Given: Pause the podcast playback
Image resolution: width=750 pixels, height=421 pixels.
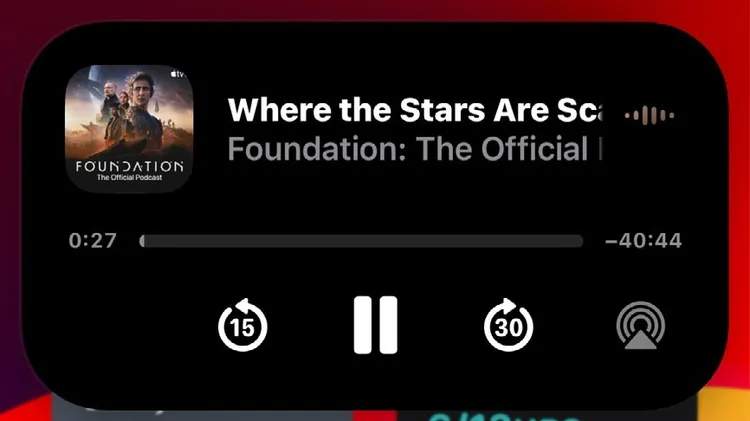Looking at the screenshot, I should click(x=375, y=325).
